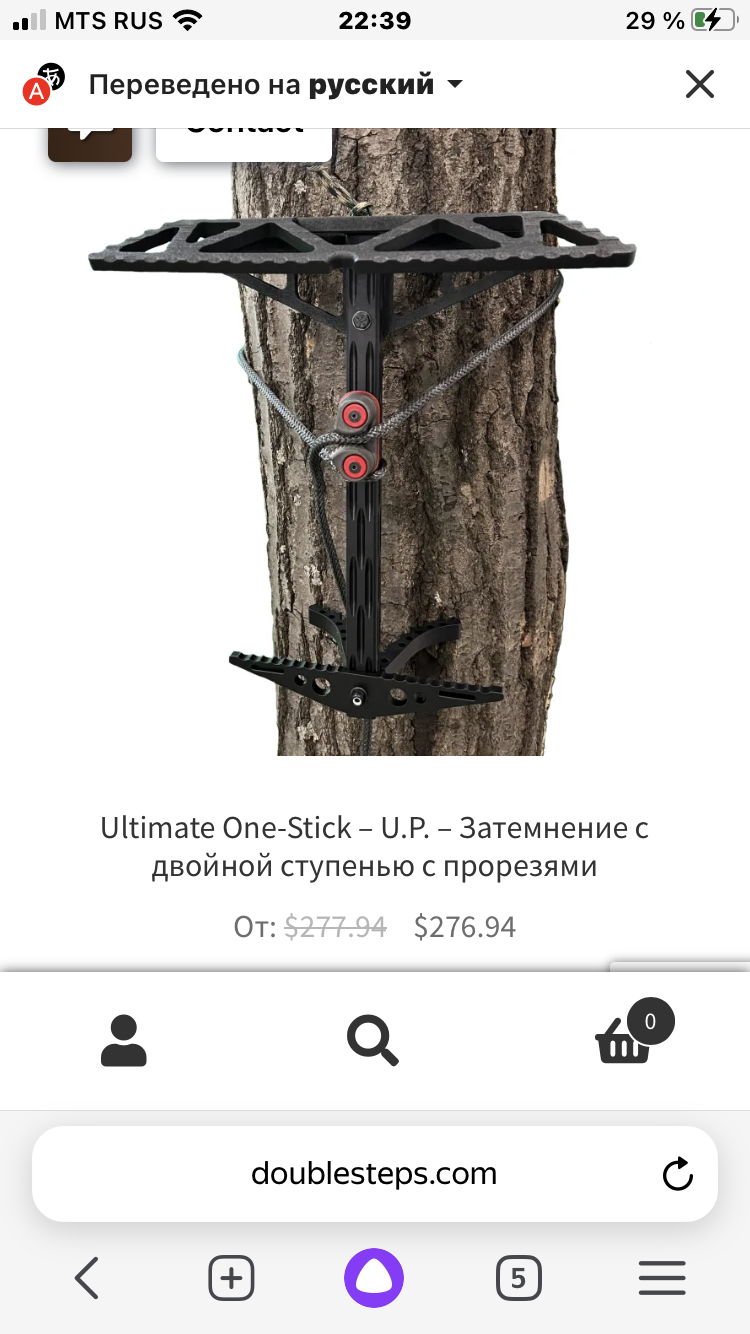Open the Ultimate One-Stick U.P. product title link
750x1334 pixels.
pos(375,846)
